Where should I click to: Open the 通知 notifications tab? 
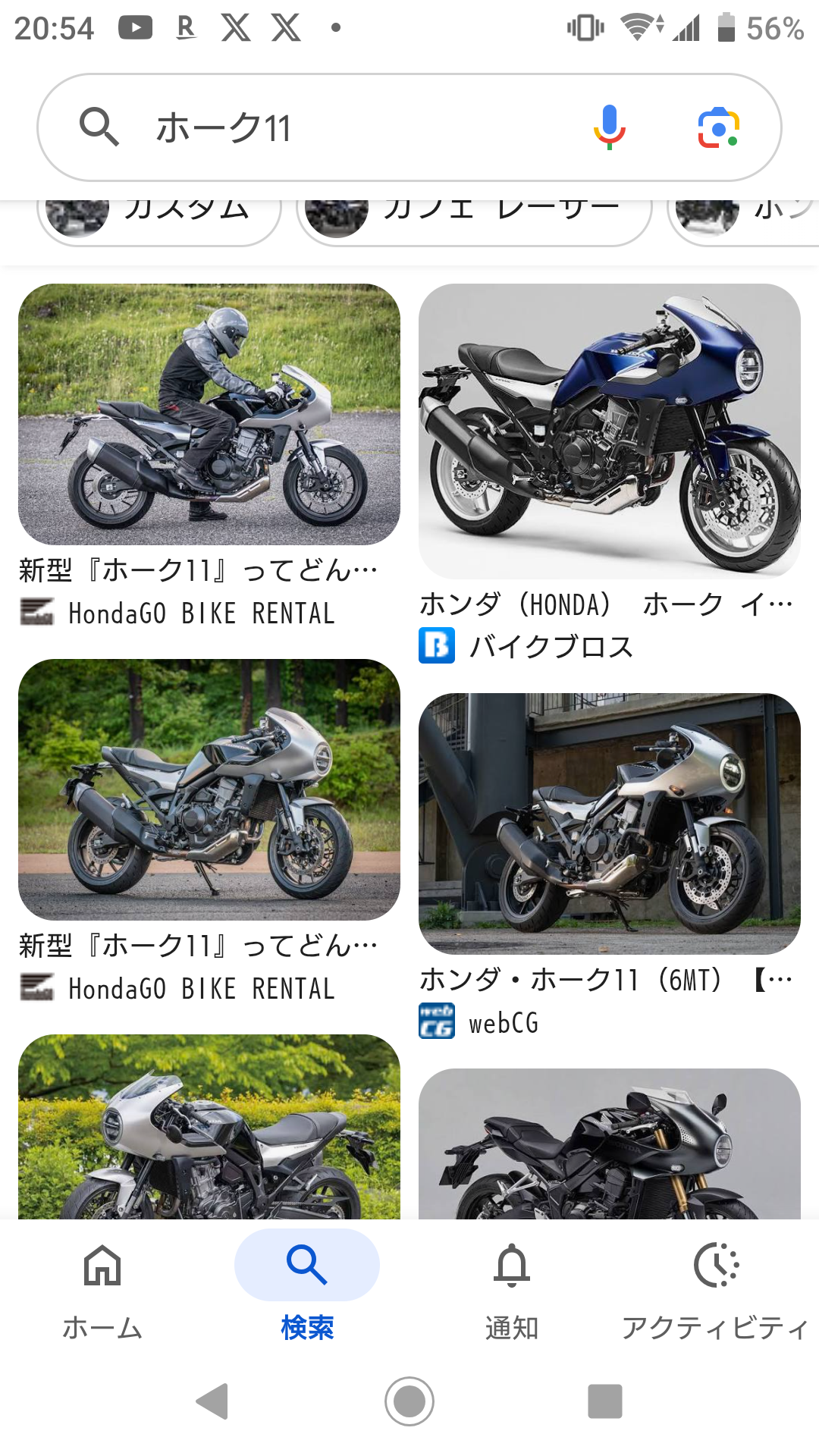[512, 1287]
